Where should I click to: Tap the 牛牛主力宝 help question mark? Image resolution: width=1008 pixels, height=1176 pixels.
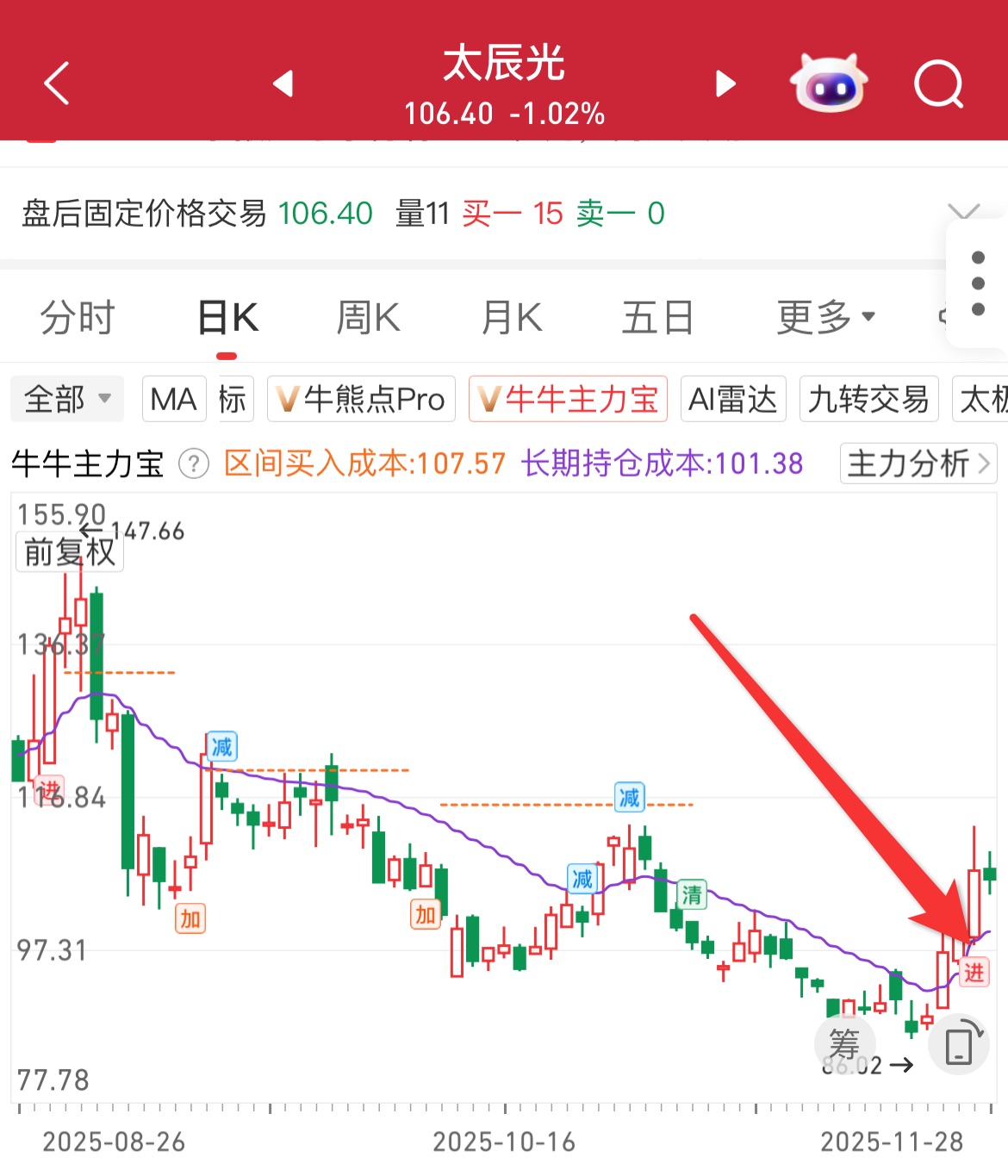pyautogui.click(x=194, y=464)
